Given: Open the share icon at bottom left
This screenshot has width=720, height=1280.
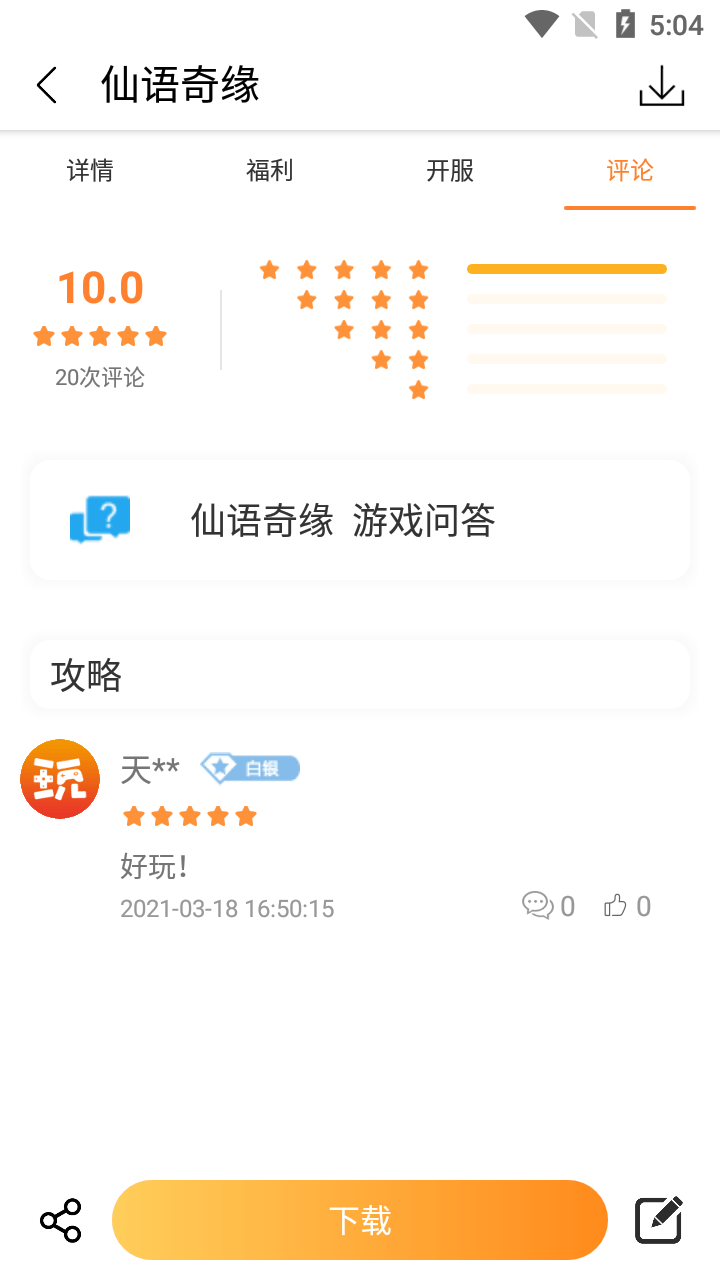Looking at the screenshot, I should coord(62,1220).
